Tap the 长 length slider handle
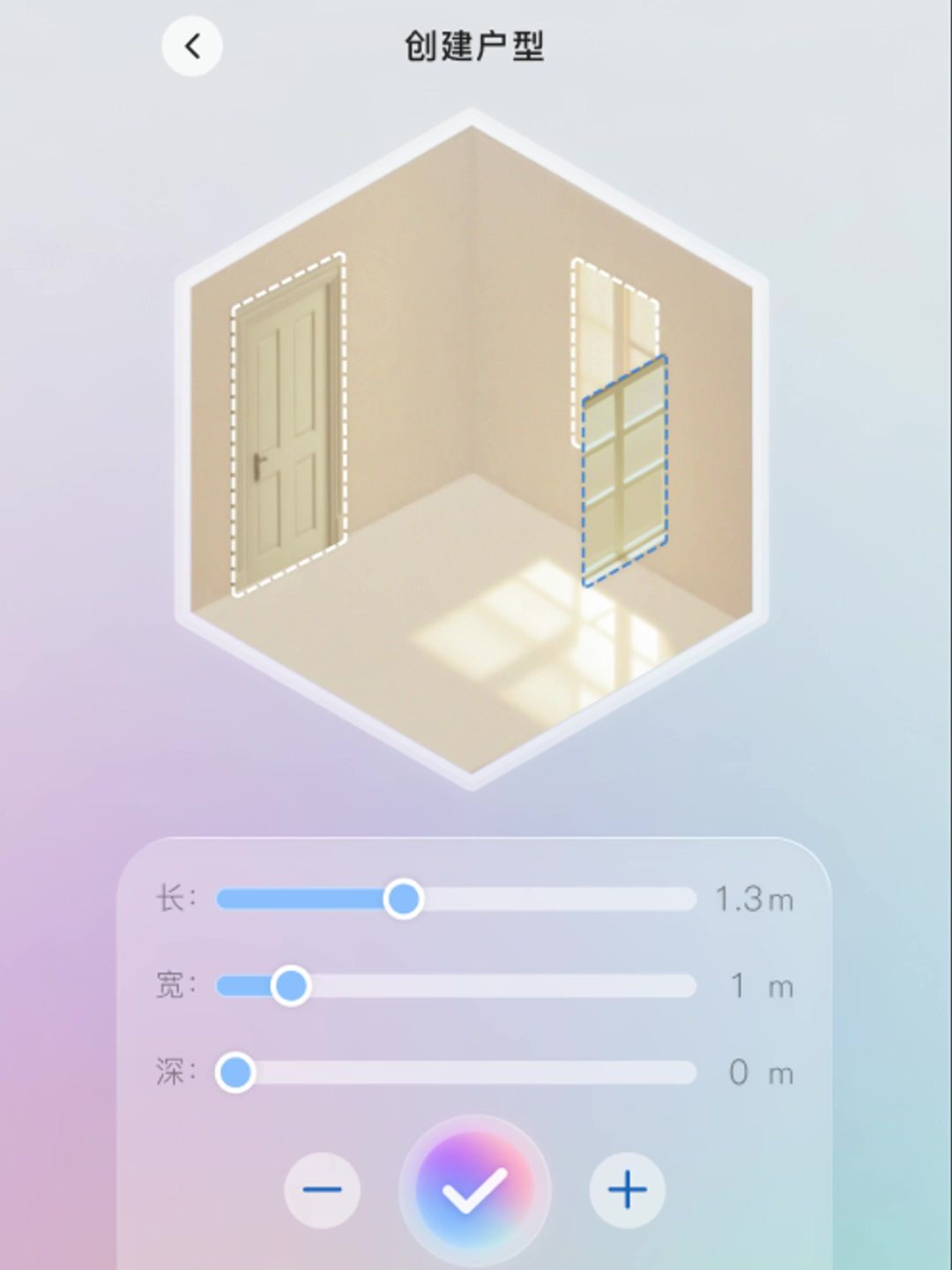Screen dimensions: 952x1270 tap(404, 899)
